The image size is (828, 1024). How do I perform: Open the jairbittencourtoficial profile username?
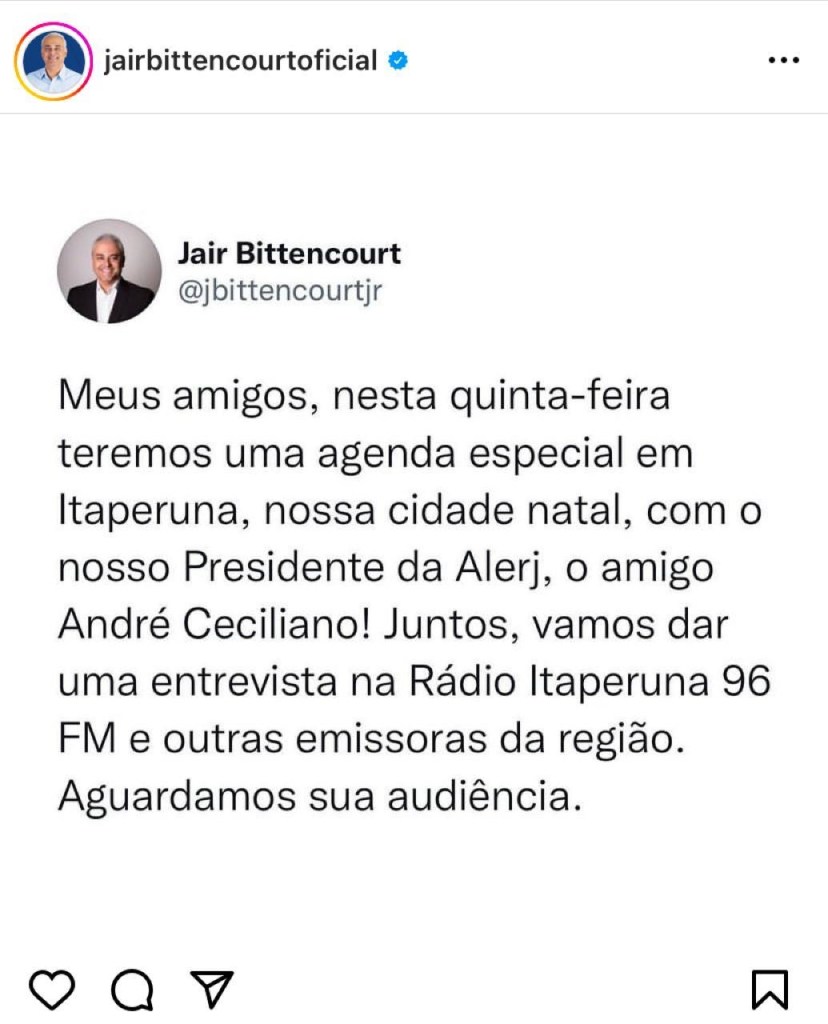point(240,61)
